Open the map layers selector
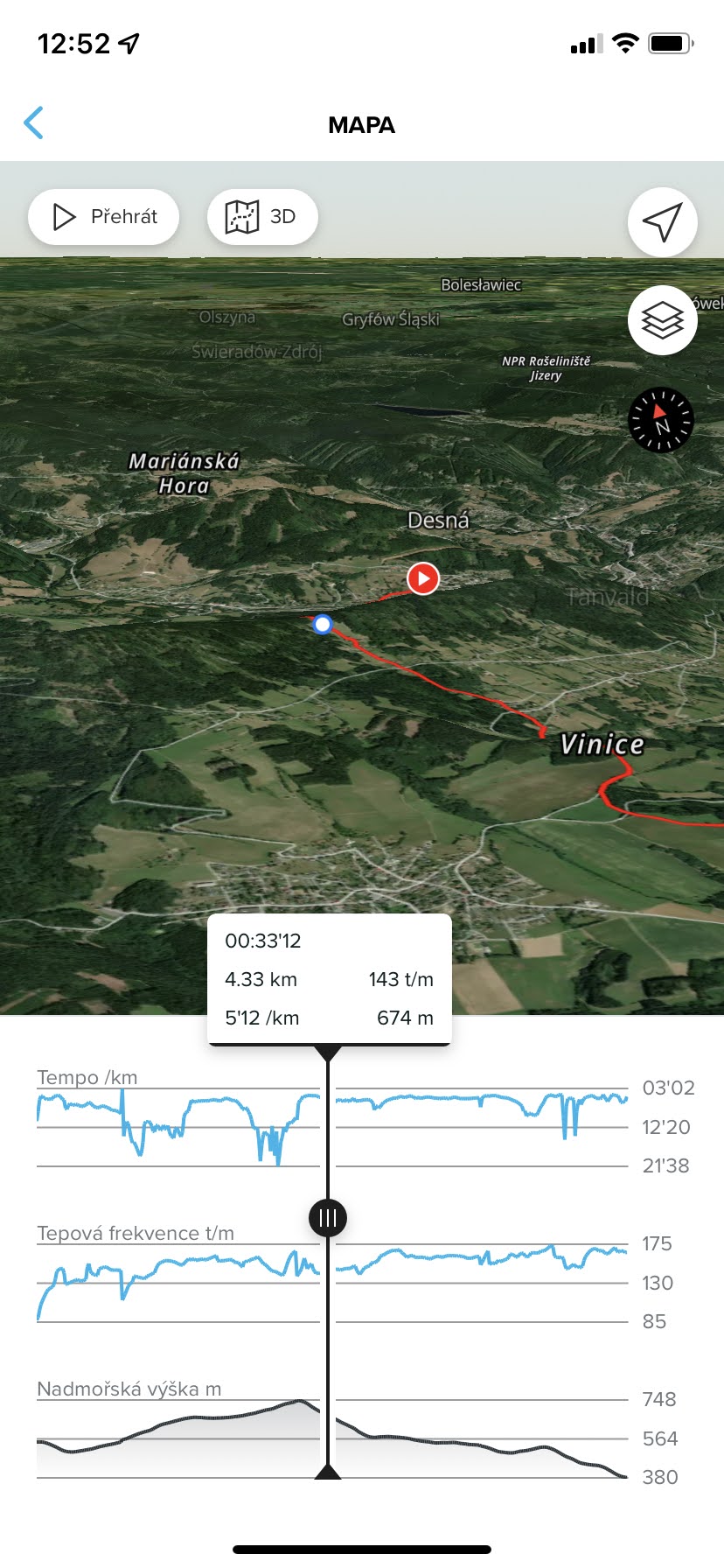 662,320
